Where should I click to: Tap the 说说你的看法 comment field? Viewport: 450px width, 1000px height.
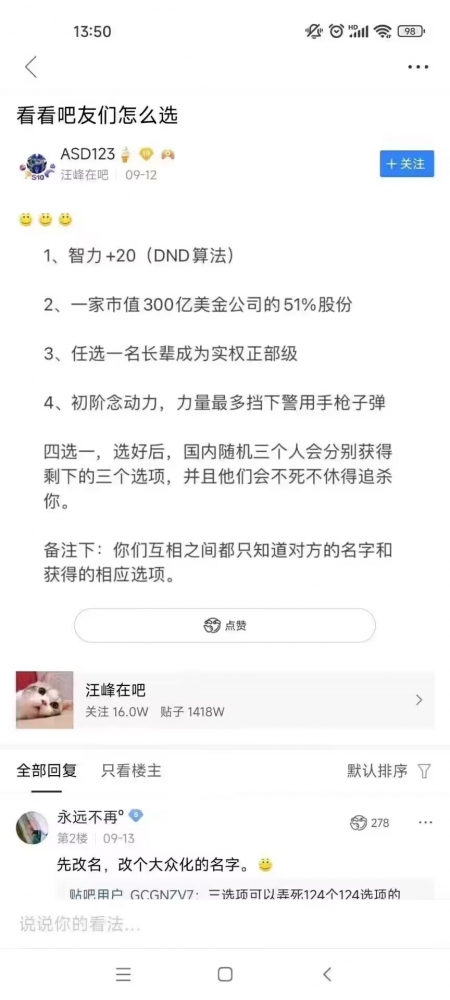coord(225,923)
